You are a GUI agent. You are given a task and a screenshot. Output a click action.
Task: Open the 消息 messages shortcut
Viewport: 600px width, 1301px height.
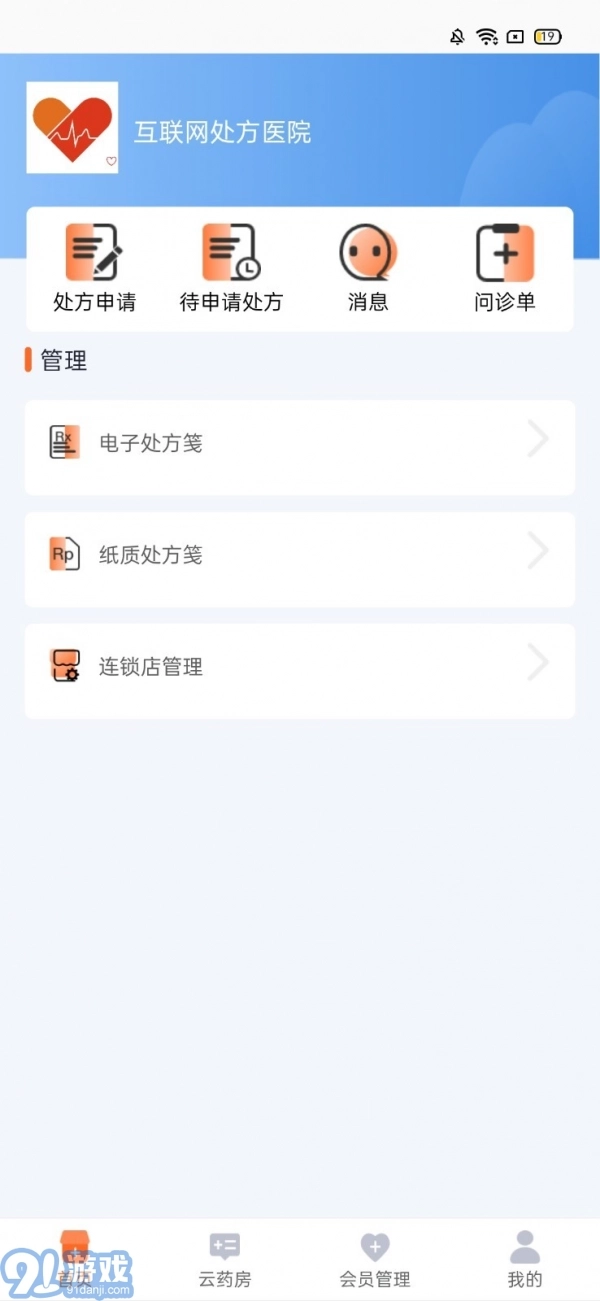(x=368, y=267)
